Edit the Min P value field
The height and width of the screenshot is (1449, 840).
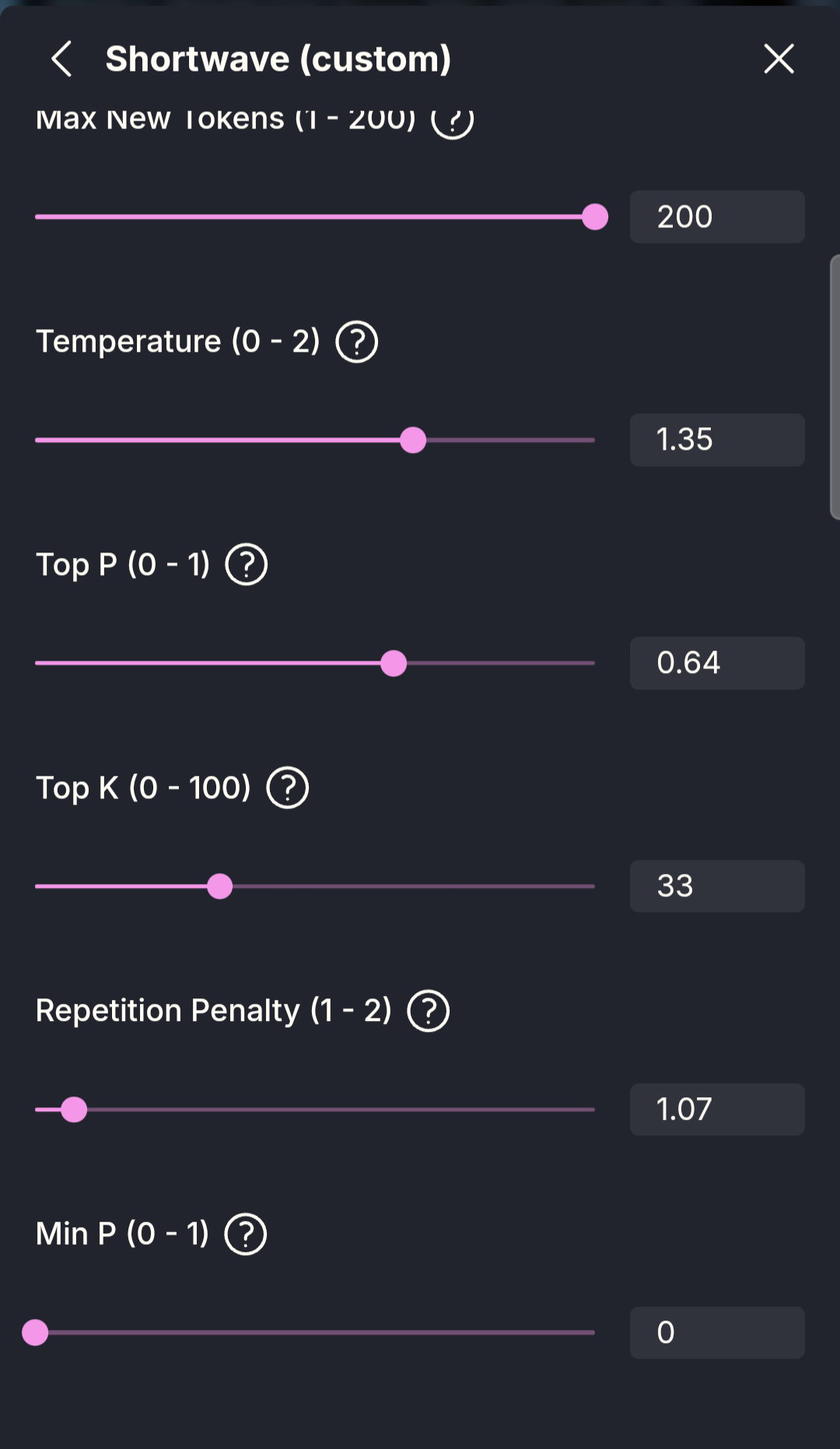(x=716, y=1333)
